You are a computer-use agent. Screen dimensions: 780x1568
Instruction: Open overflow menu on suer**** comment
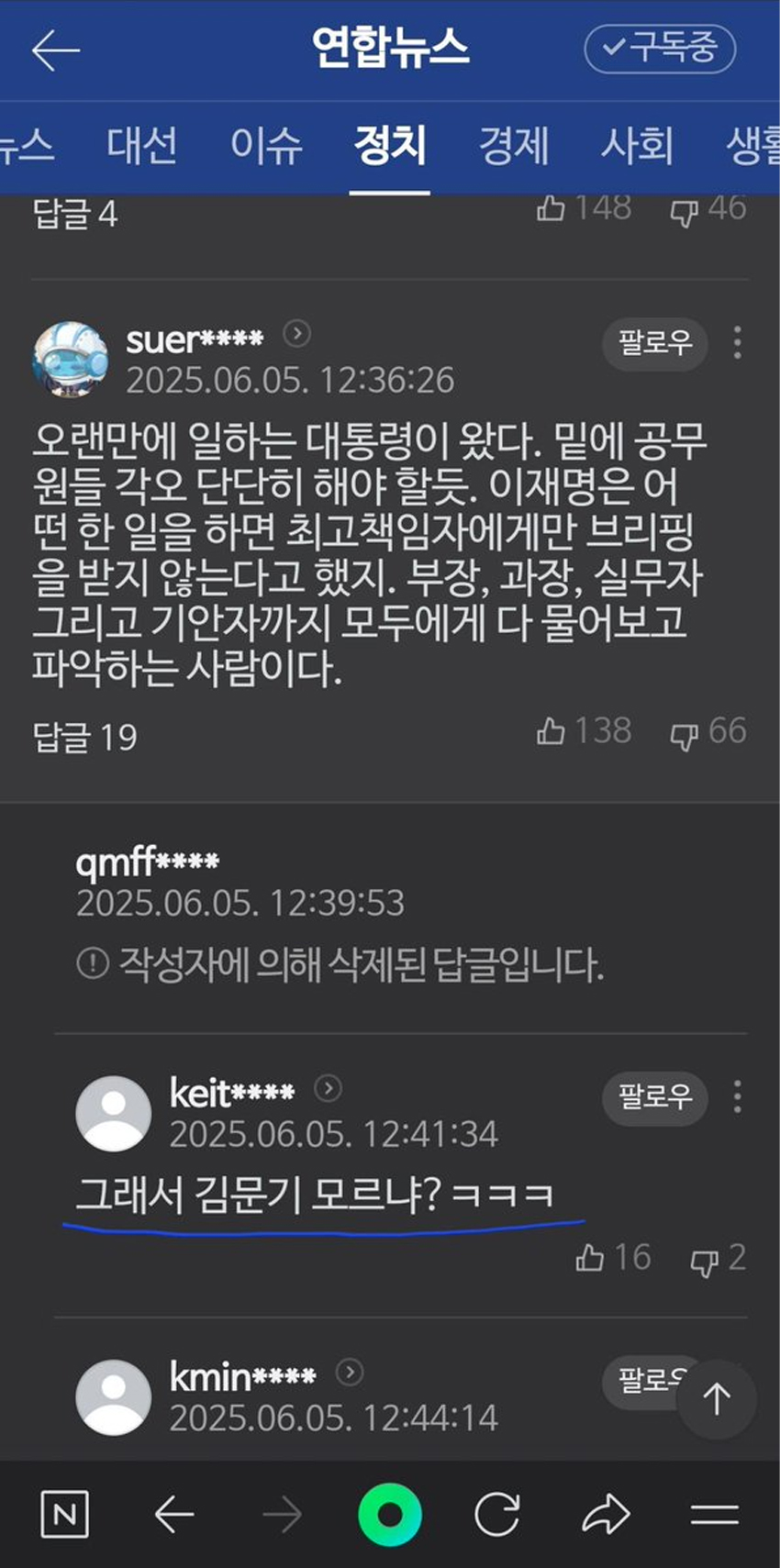(738, 343)
